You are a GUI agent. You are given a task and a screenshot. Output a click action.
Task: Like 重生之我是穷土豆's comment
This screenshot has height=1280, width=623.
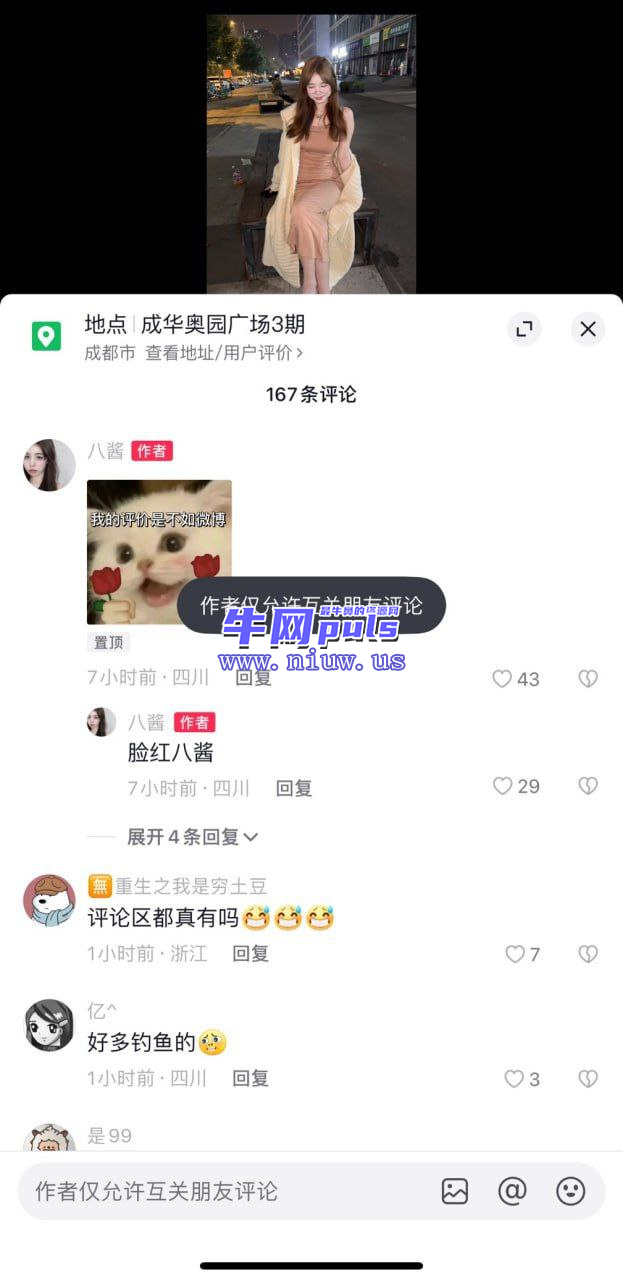[x=515, y=954]
